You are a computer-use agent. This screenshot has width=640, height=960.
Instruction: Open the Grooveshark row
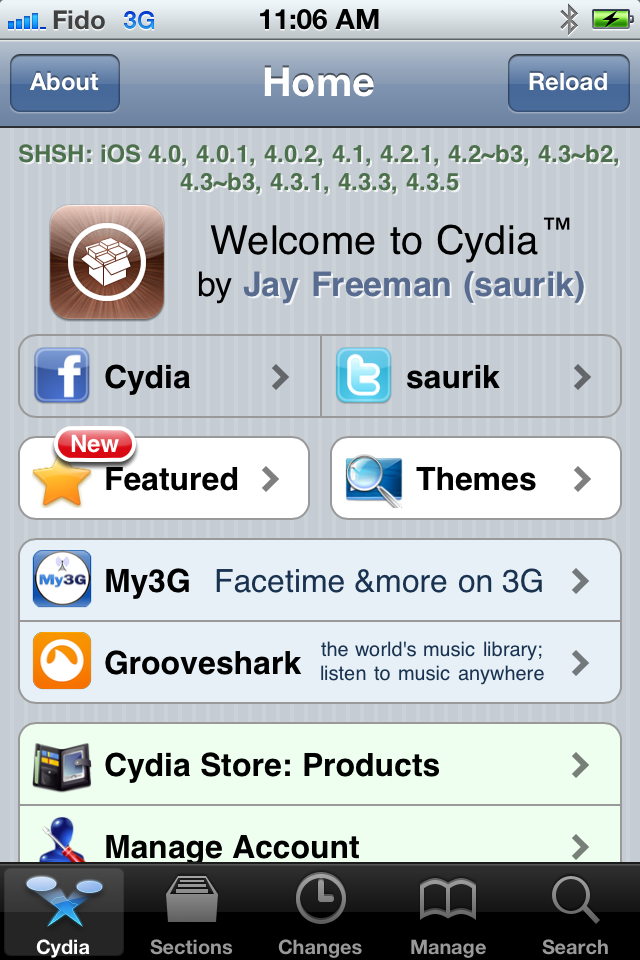click(x=320, y=663)
